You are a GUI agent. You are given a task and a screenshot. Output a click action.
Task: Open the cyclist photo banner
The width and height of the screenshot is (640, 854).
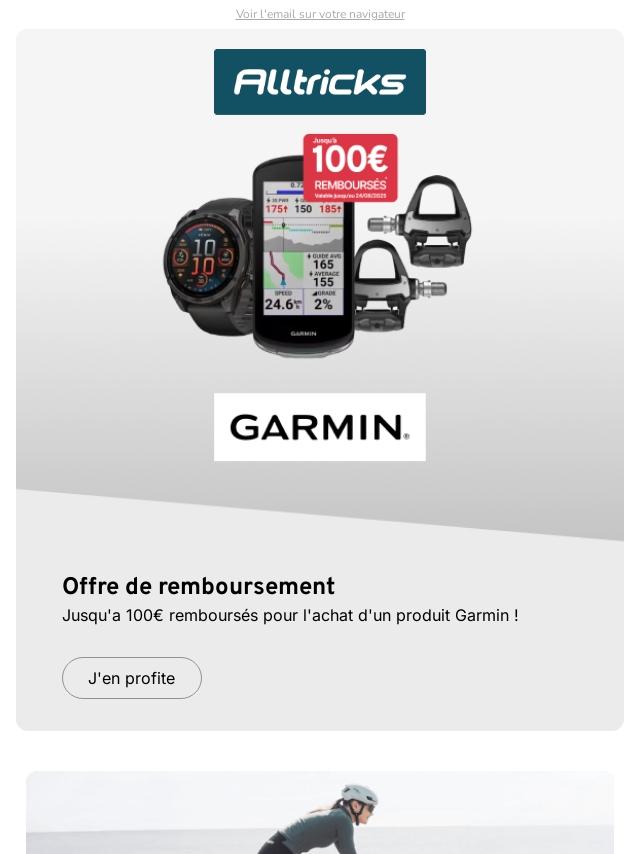click(320, 815)
